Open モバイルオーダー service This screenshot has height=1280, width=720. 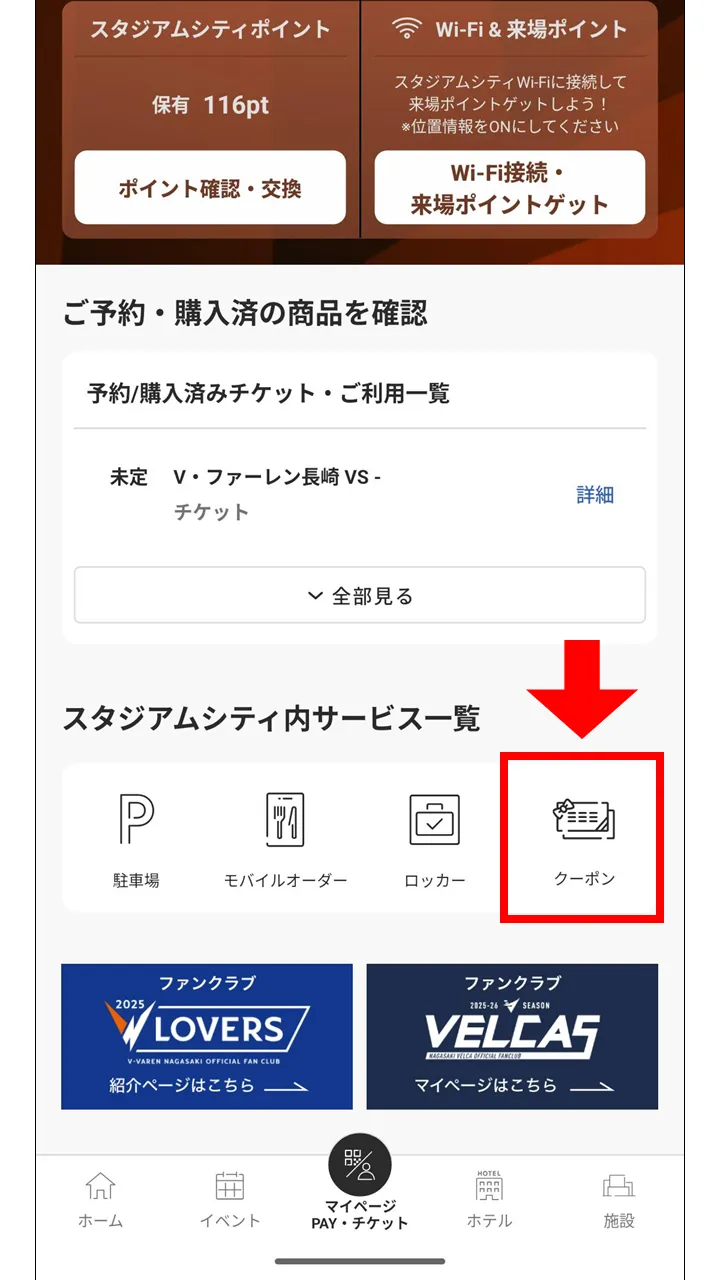coord(285,840)
